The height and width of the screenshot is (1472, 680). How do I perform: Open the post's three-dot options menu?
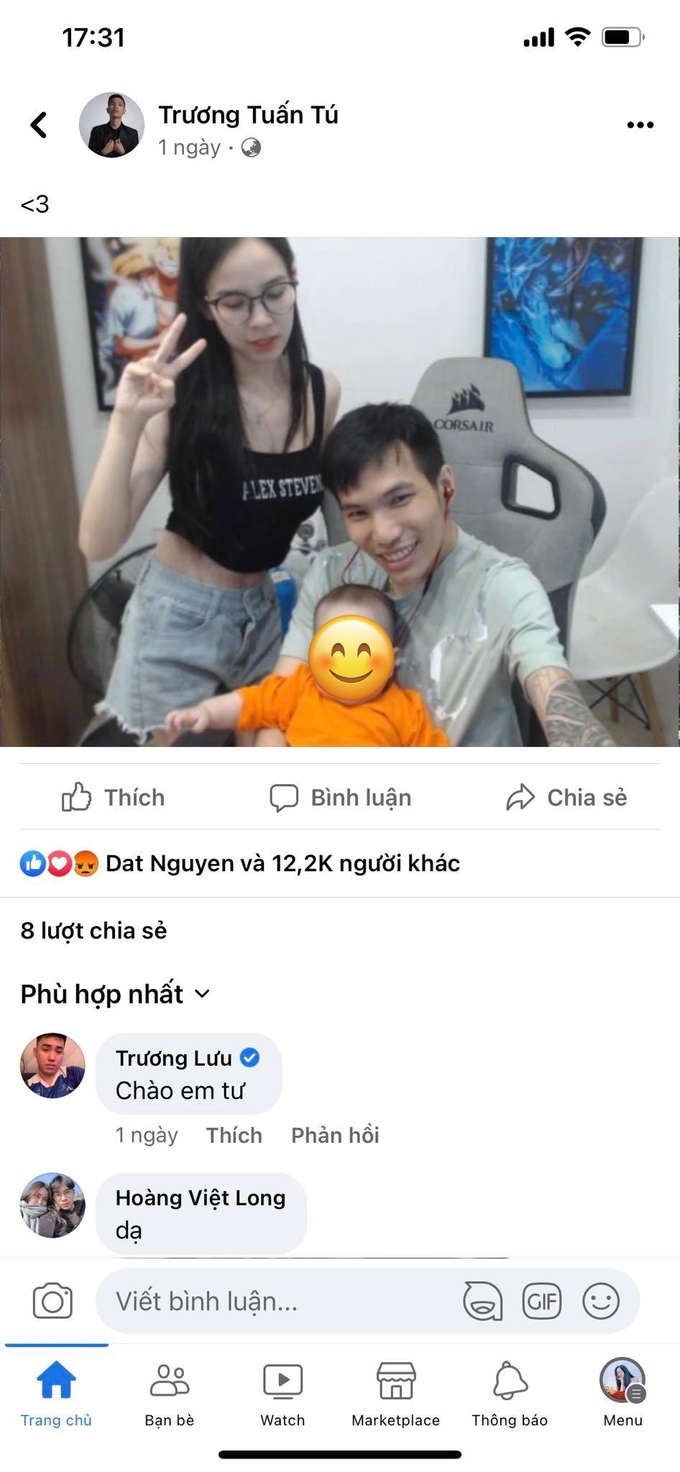(639, 125)
